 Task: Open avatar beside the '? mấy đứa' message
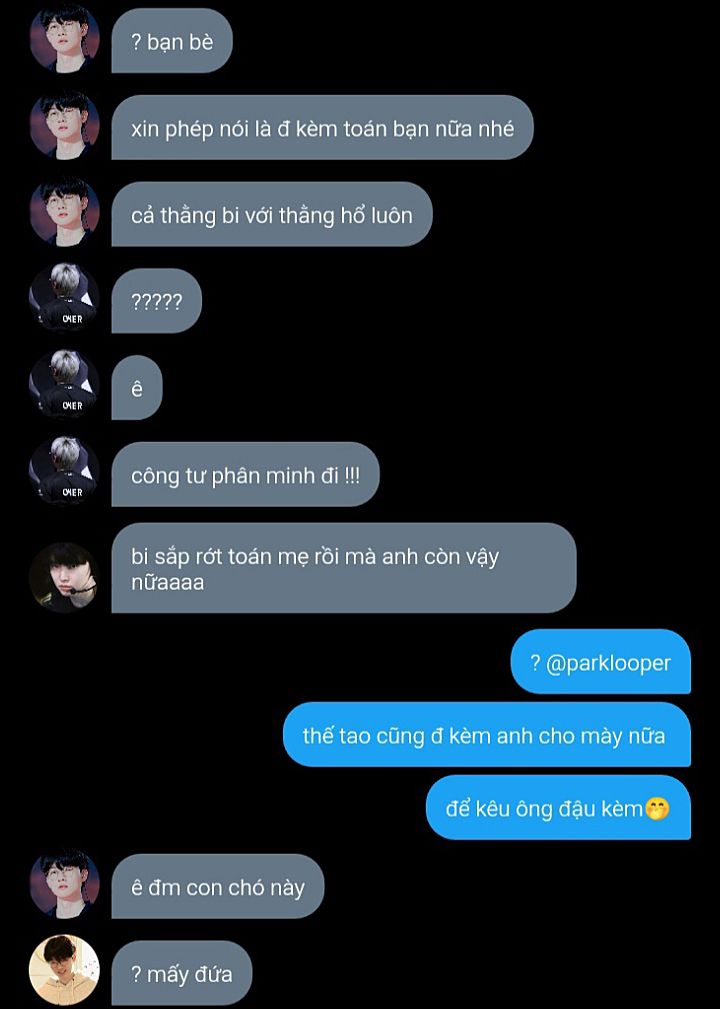(x=64, y=970)
